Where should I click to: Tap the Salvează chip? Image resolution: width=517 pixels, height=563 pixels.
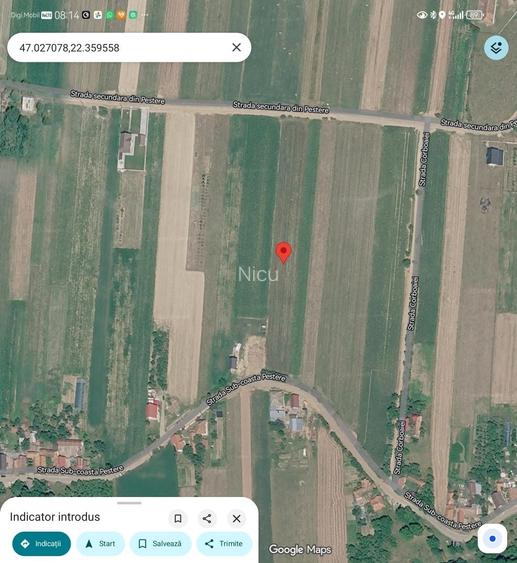[160, 544]
